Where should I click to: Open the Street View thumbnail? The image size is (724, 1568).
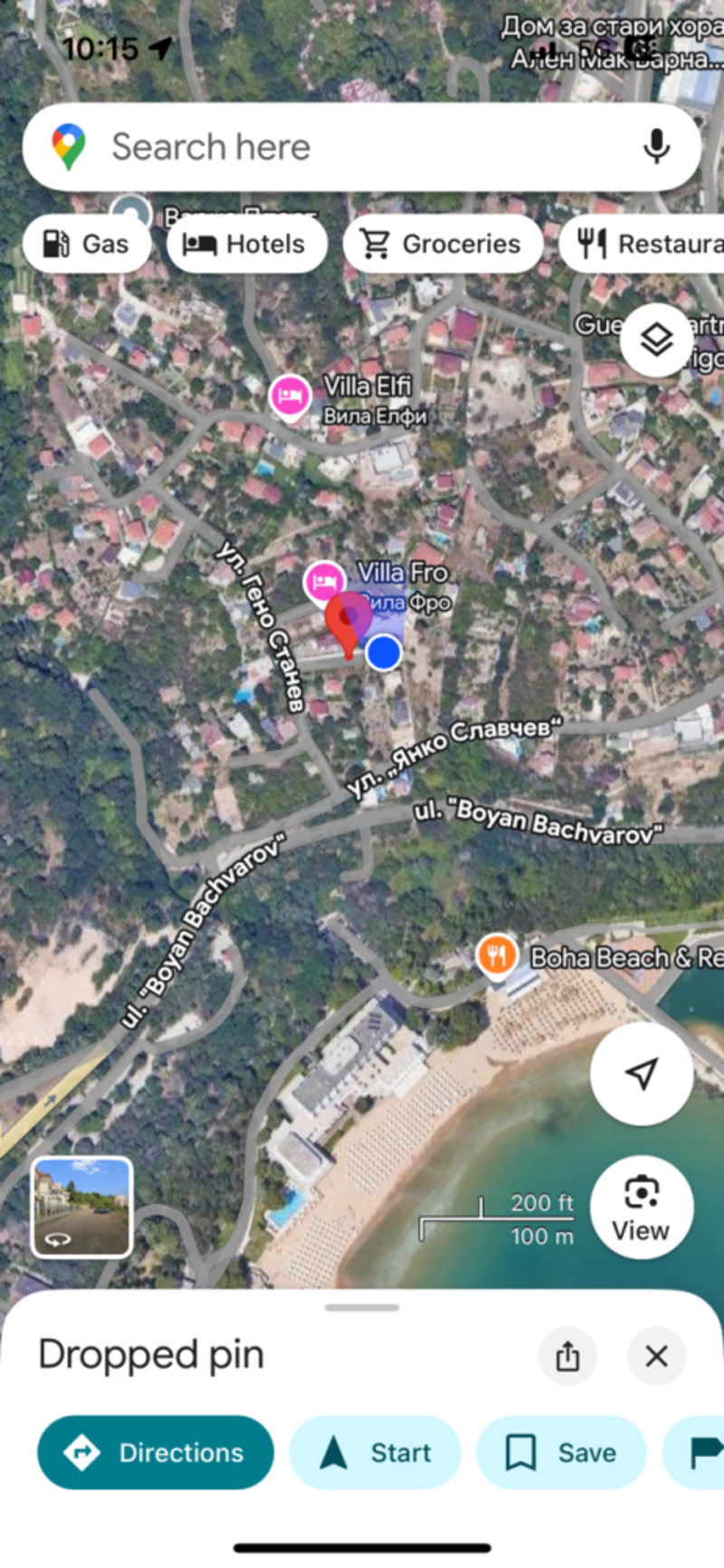[x=82, y=1208]
